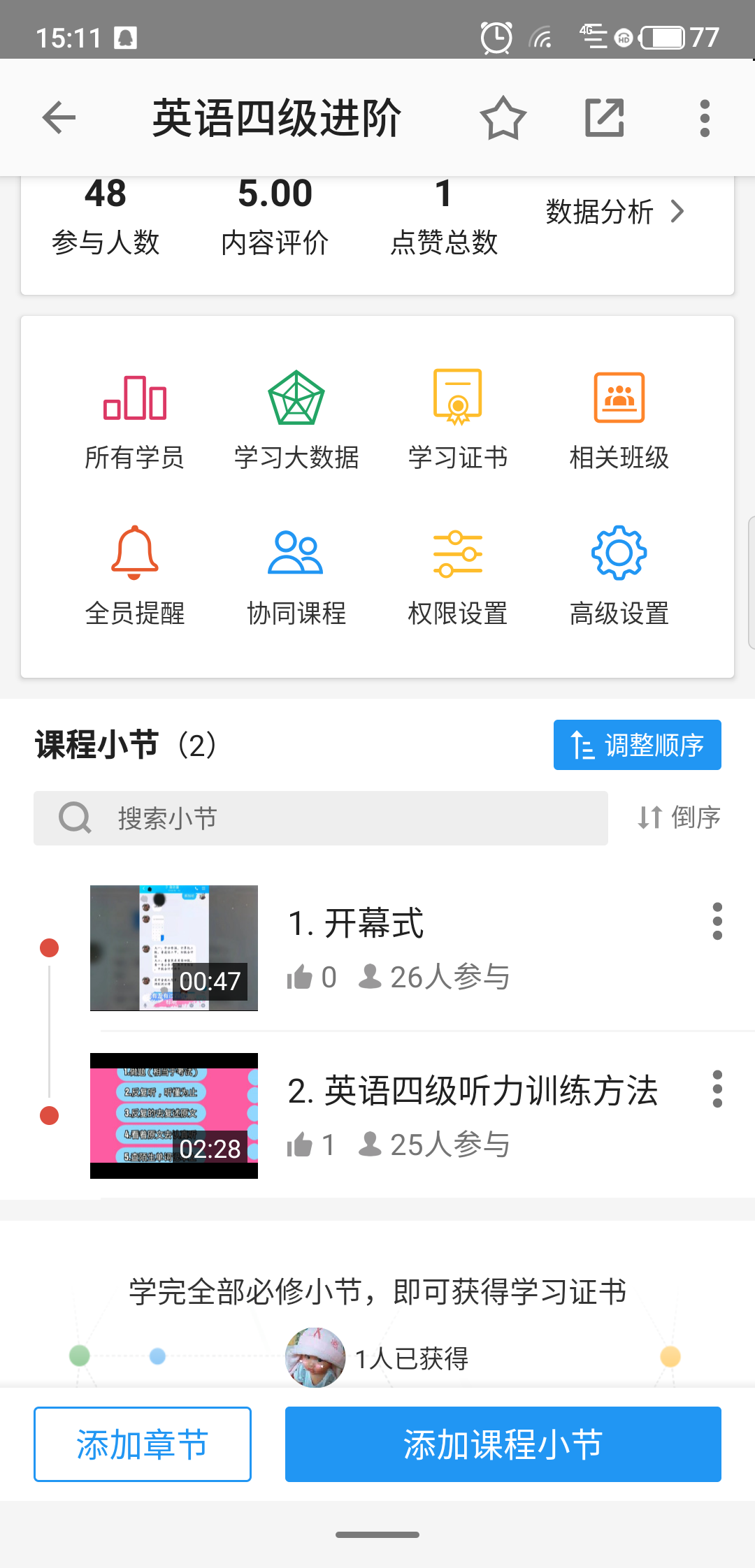
Task: Open 协同课程 collaborative course
Action: pyautogui.click(x=296, y=576)
